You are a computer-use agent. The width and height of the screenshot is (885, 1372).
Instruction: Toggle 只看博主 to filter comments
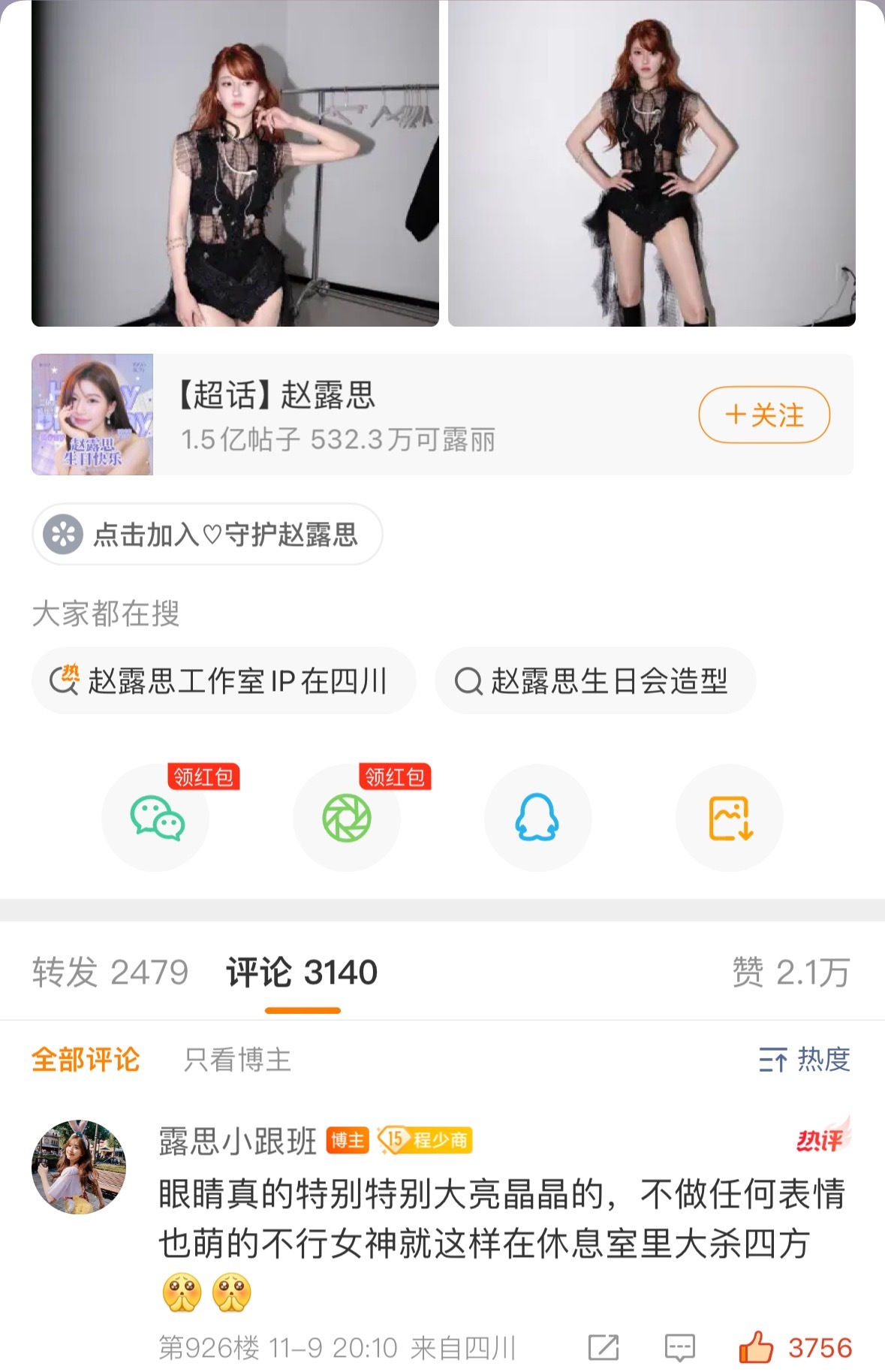coord(236,1061)
